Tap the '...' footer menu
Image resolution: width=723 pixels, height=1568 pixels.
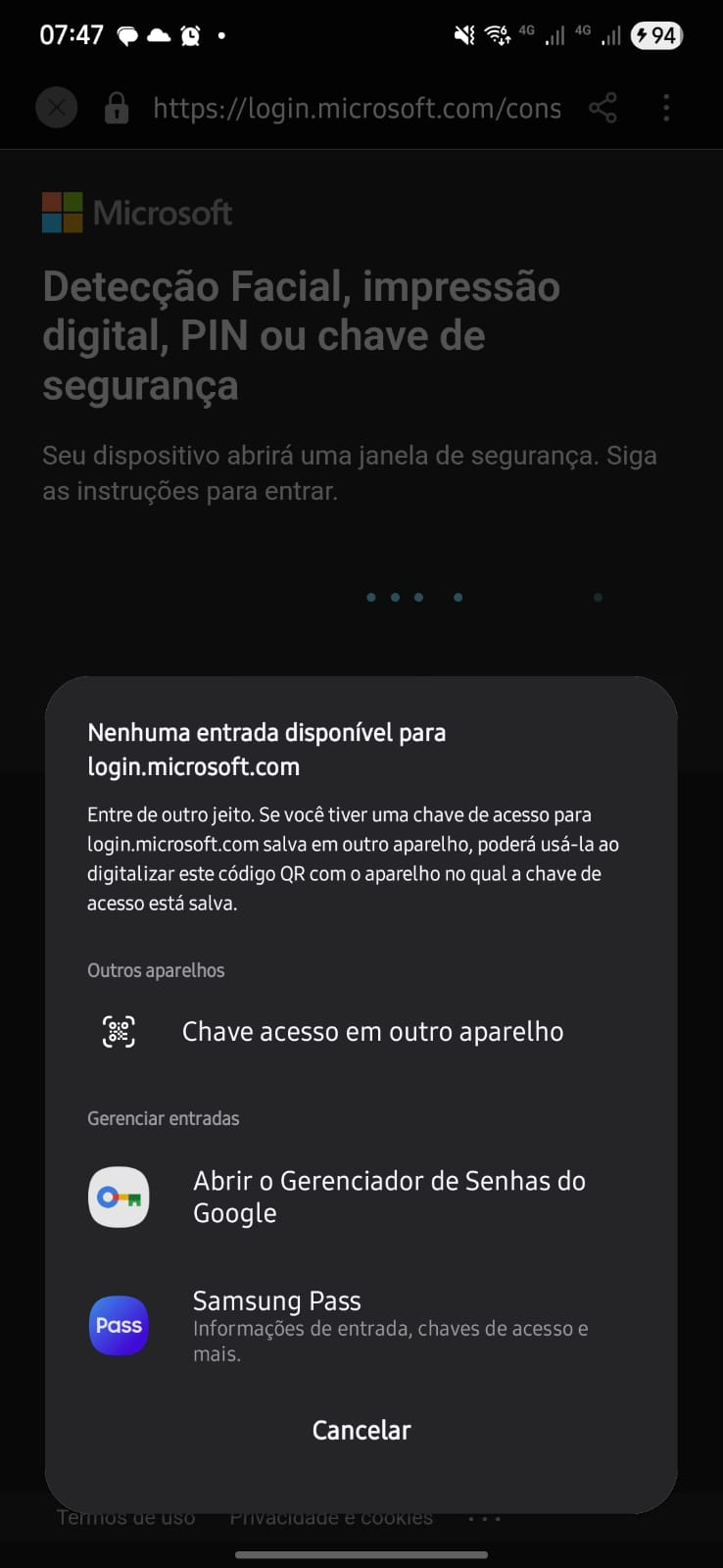click(x=485, y=1516)
